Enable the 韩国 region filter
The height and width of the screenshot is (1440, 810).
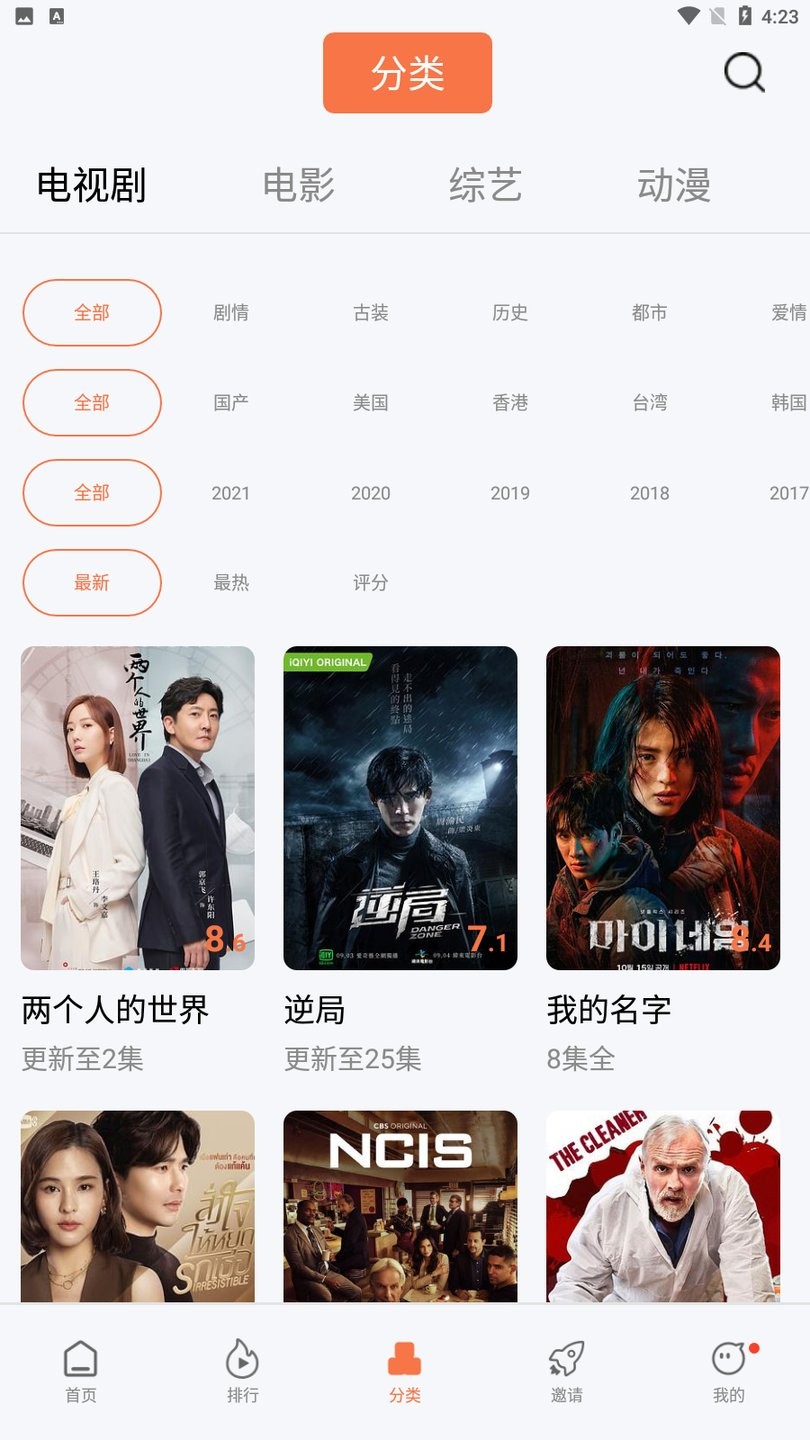[x=789, y=403]
